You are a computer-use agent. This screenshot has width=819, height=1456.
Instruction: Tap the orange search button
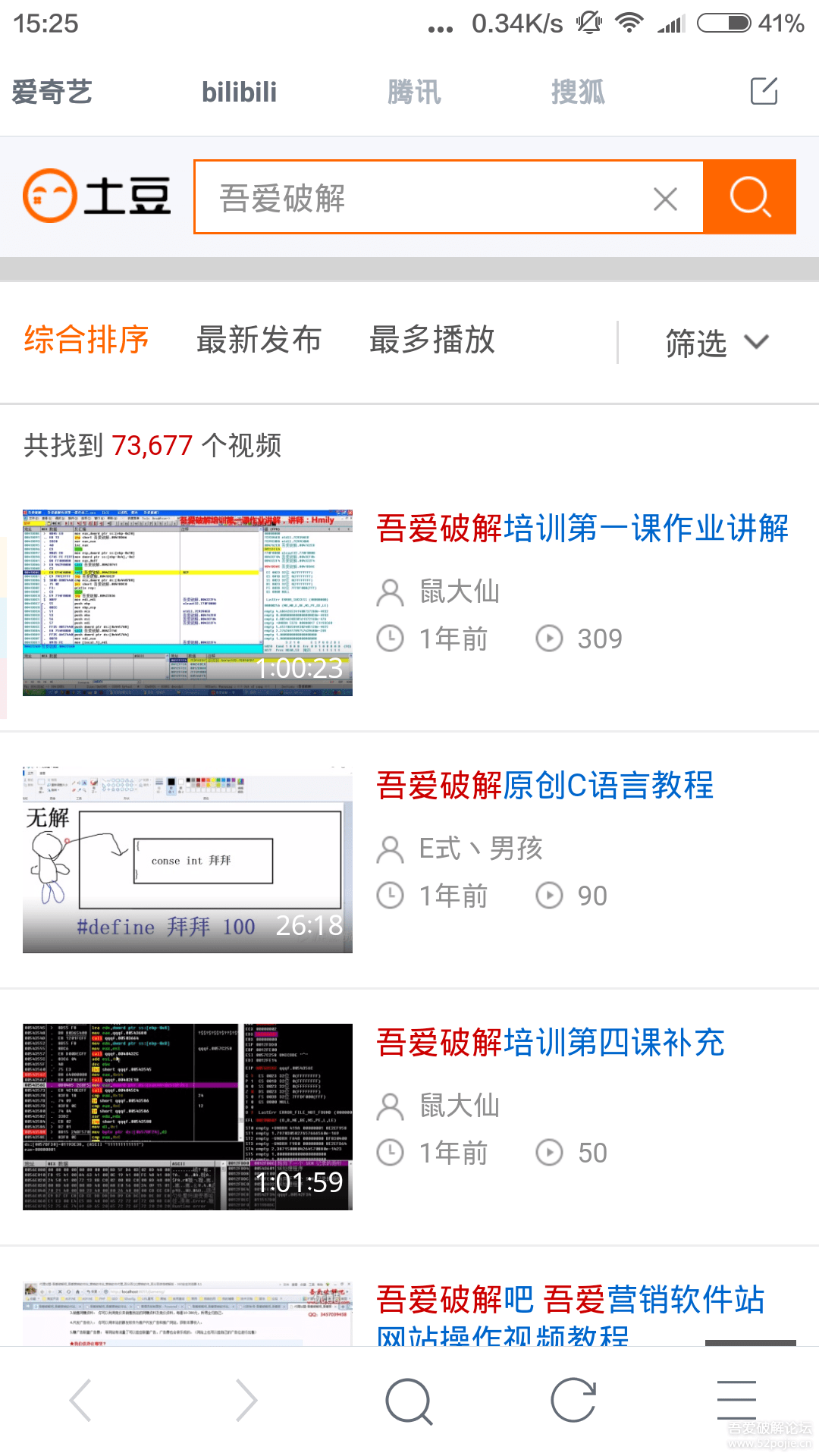point(749,197)
